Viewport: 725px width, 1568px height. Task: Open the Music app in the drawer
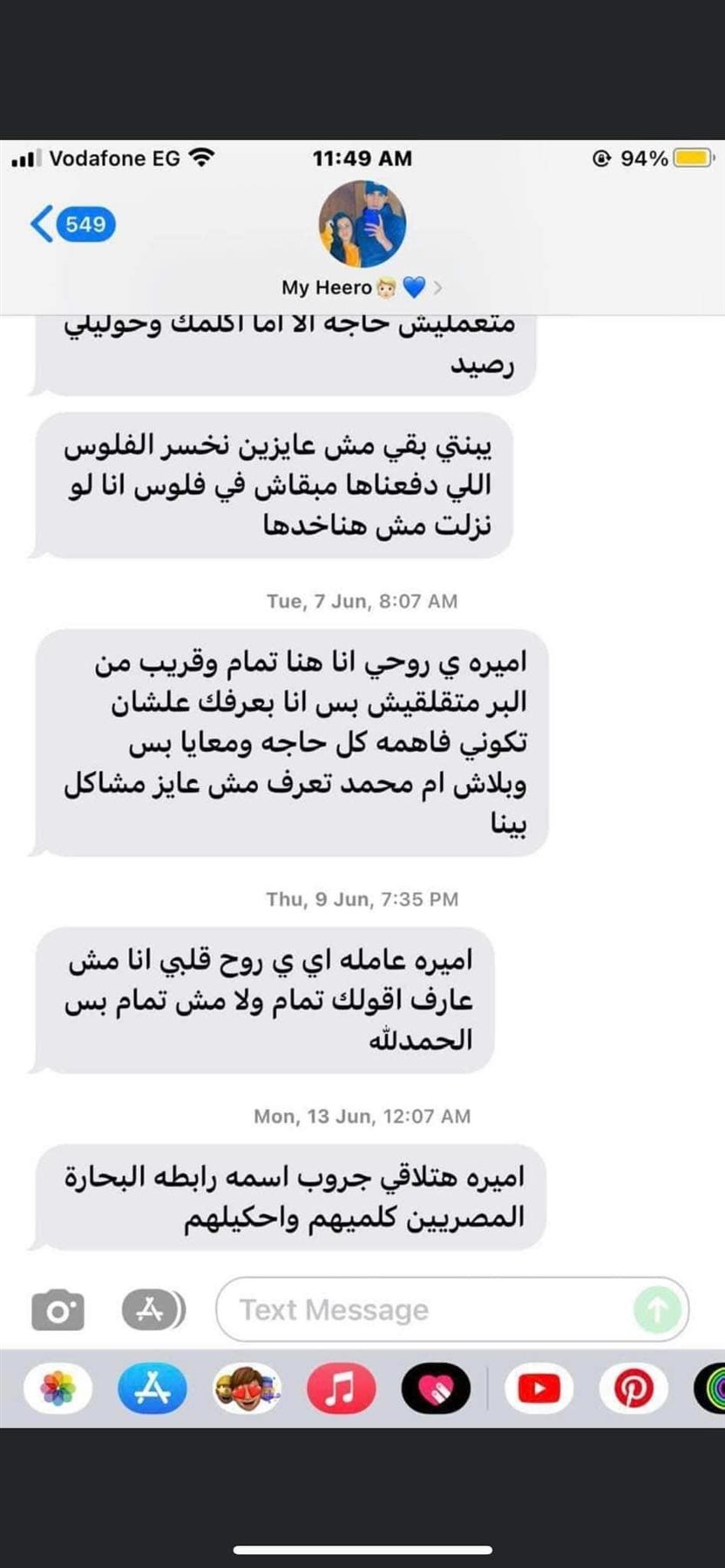coord(341,1389)
